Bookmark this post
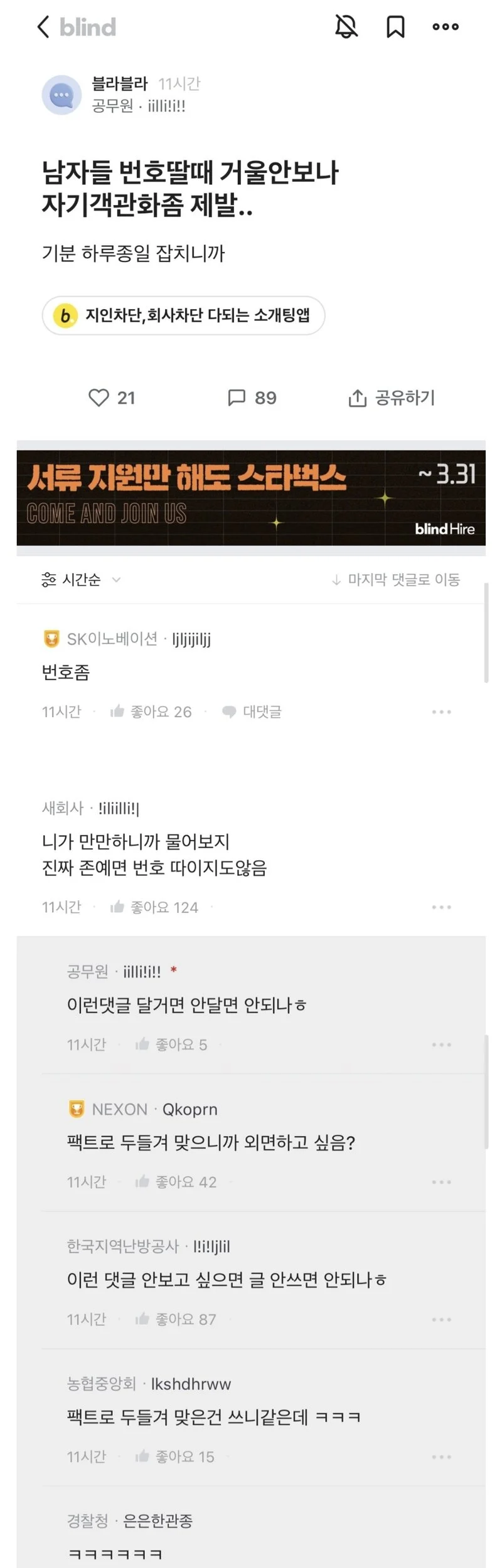Image resolution: width=502 pixels, height=1568 pixels. pyautogui.click(x=395, y=27)
